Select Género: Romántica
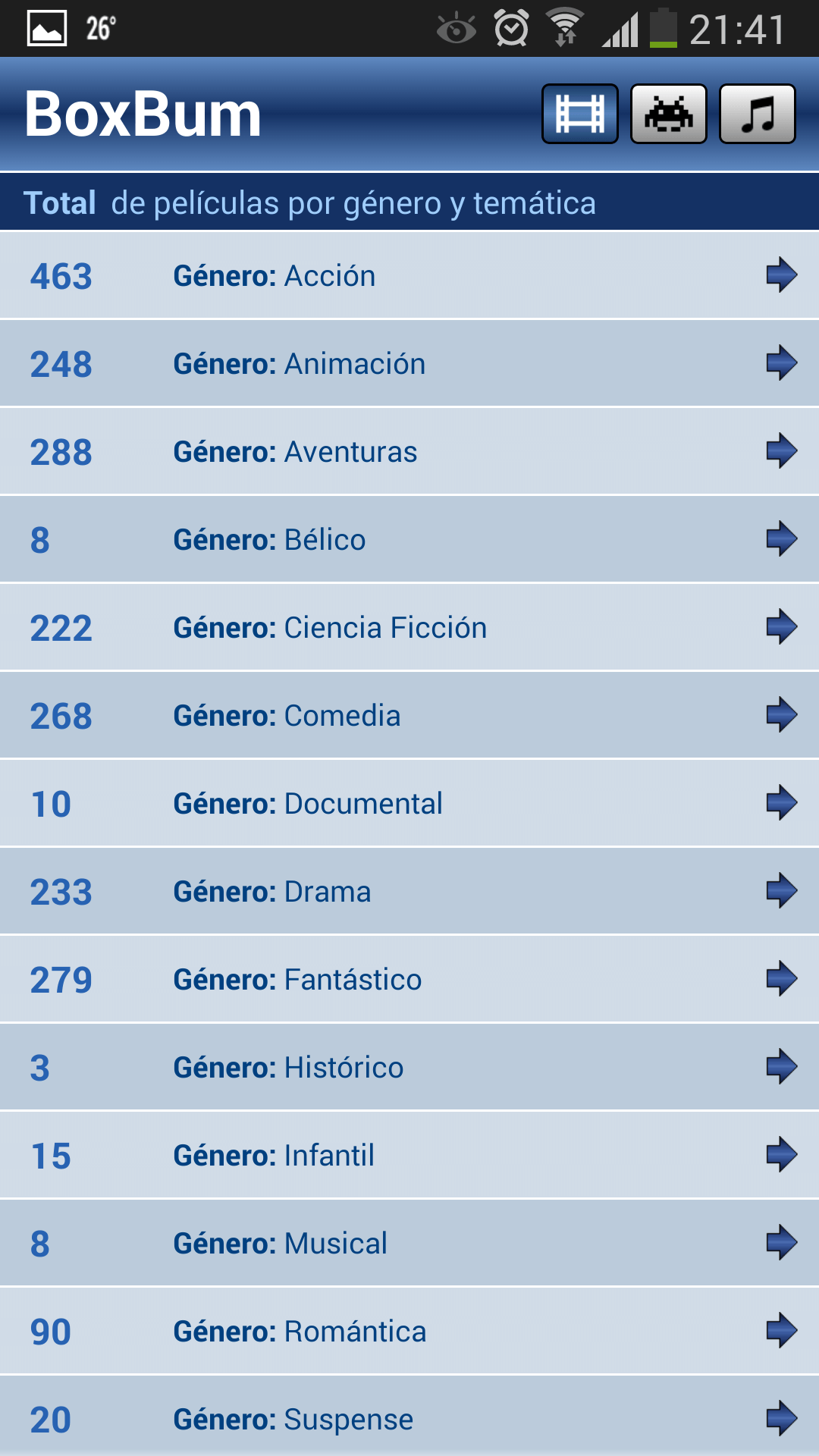Viewport: 819px width, 1456px height. point(409,1331)
